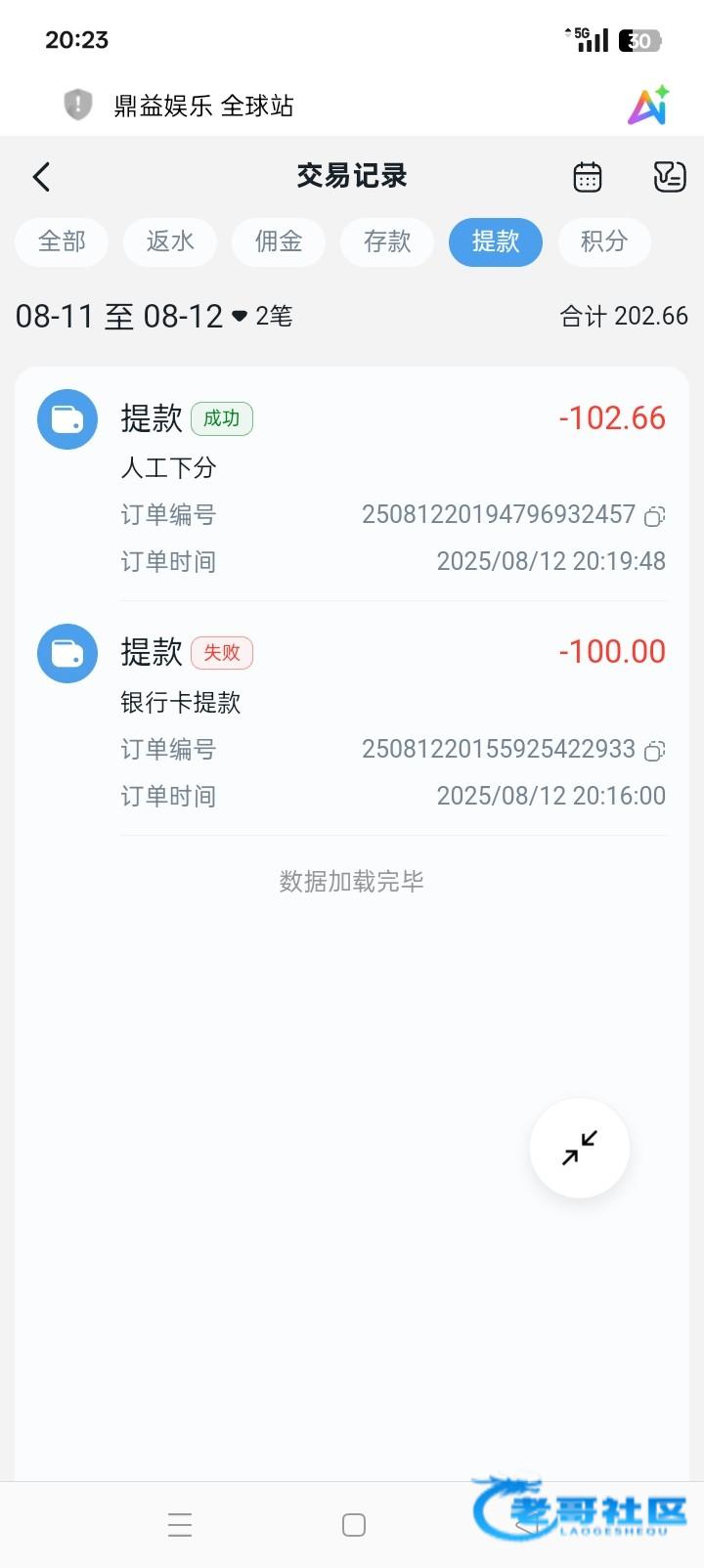Show 存款 records

click(x=387, y=241)
